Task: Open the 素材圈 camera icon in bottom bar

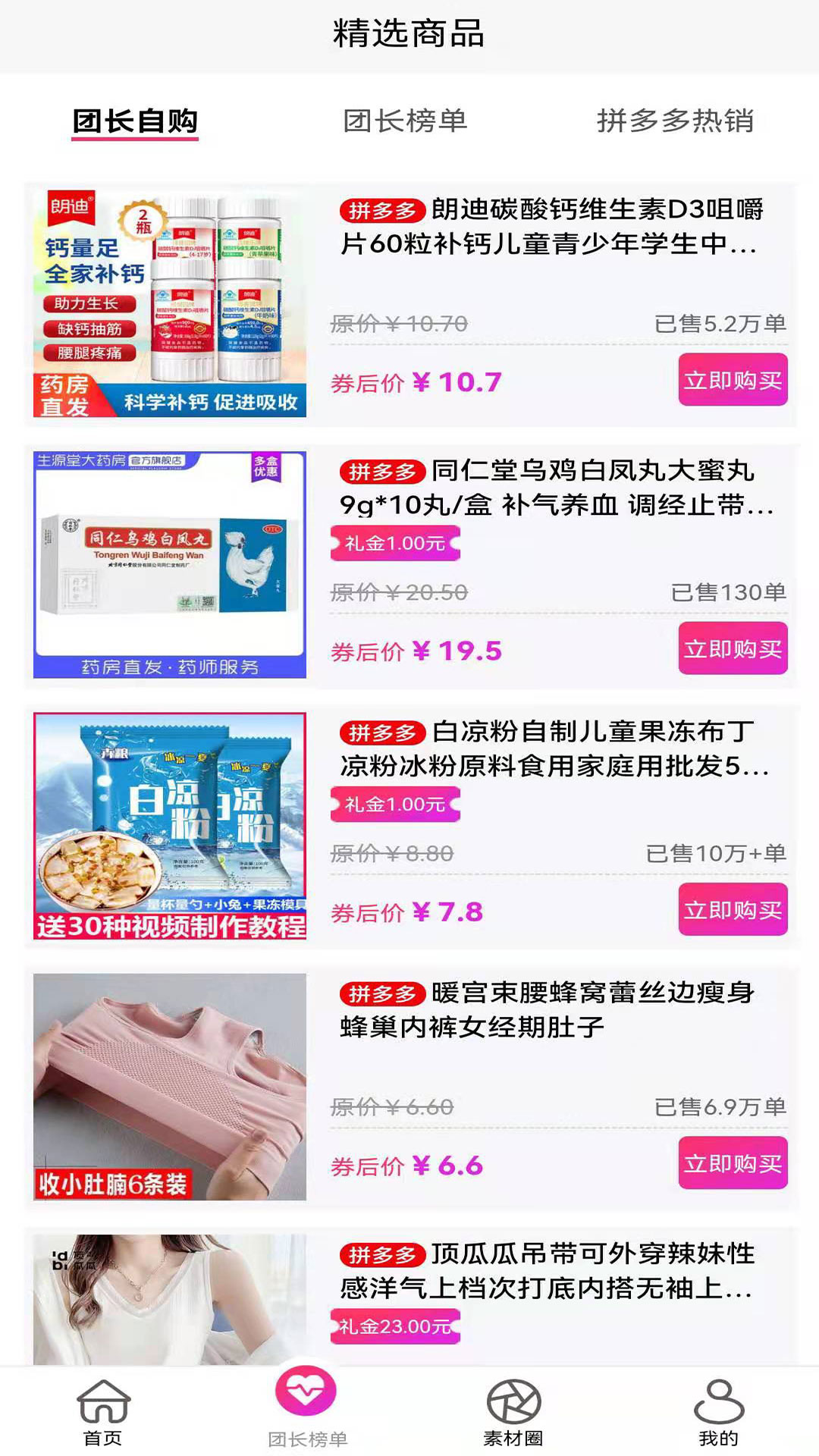Action: (513, 1410)
